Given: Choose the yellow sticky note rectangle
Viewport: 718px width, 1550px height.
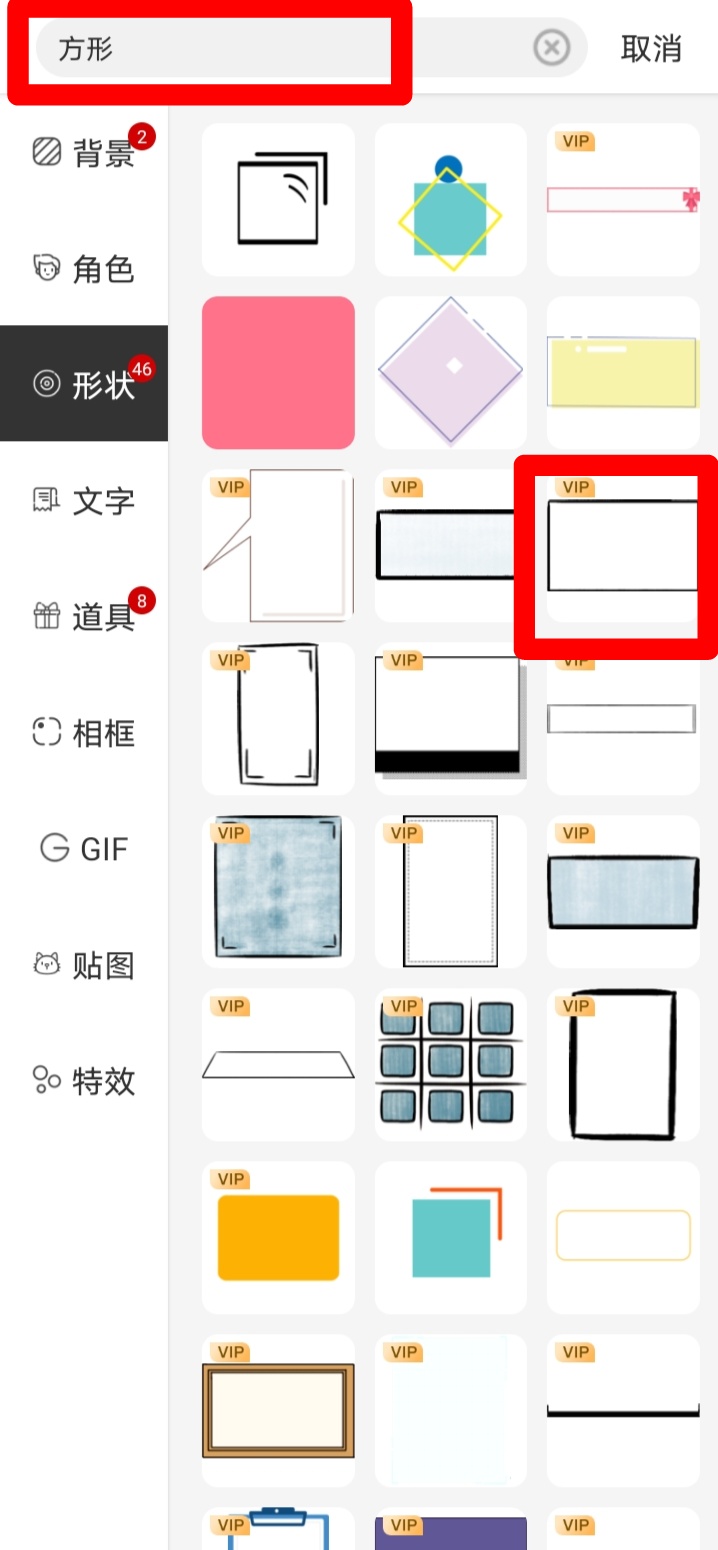Looking at the screenshot, I should 623,372.
